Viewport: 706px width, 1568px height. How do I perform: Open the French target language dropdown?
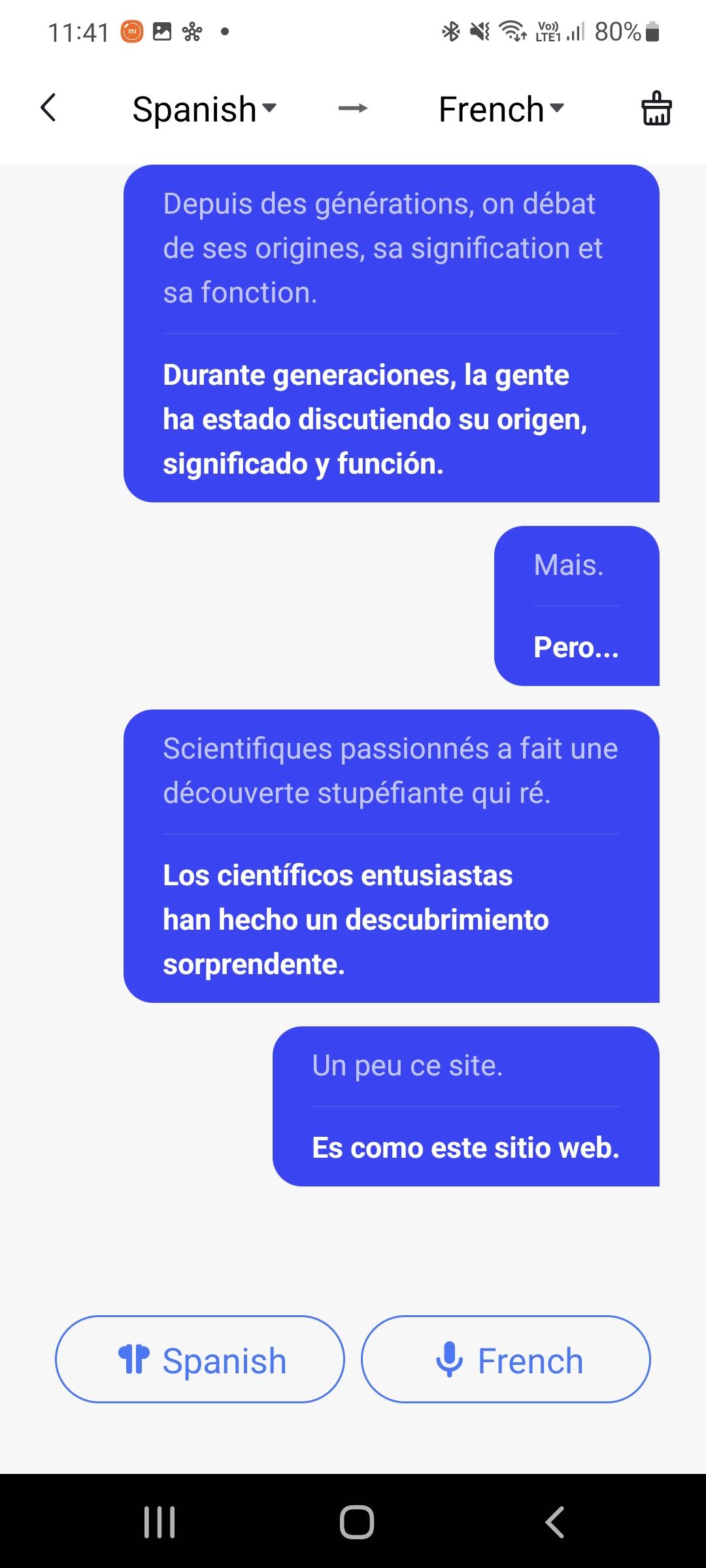coord(501,108)
